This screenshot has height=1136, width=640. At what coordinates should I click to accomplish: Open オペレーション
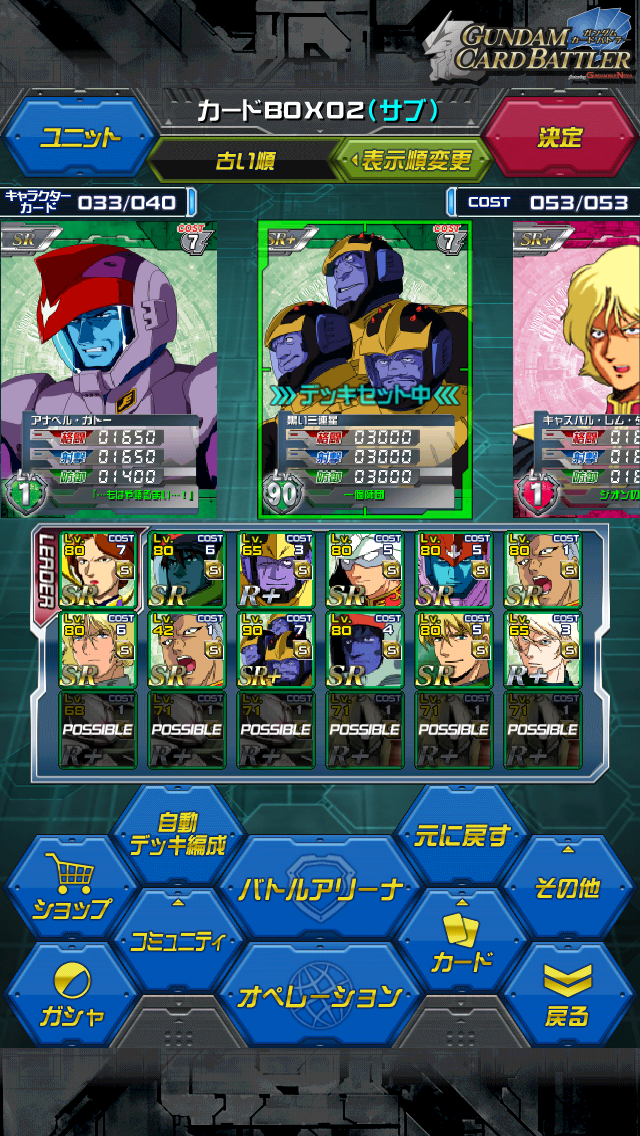point(320,996)
